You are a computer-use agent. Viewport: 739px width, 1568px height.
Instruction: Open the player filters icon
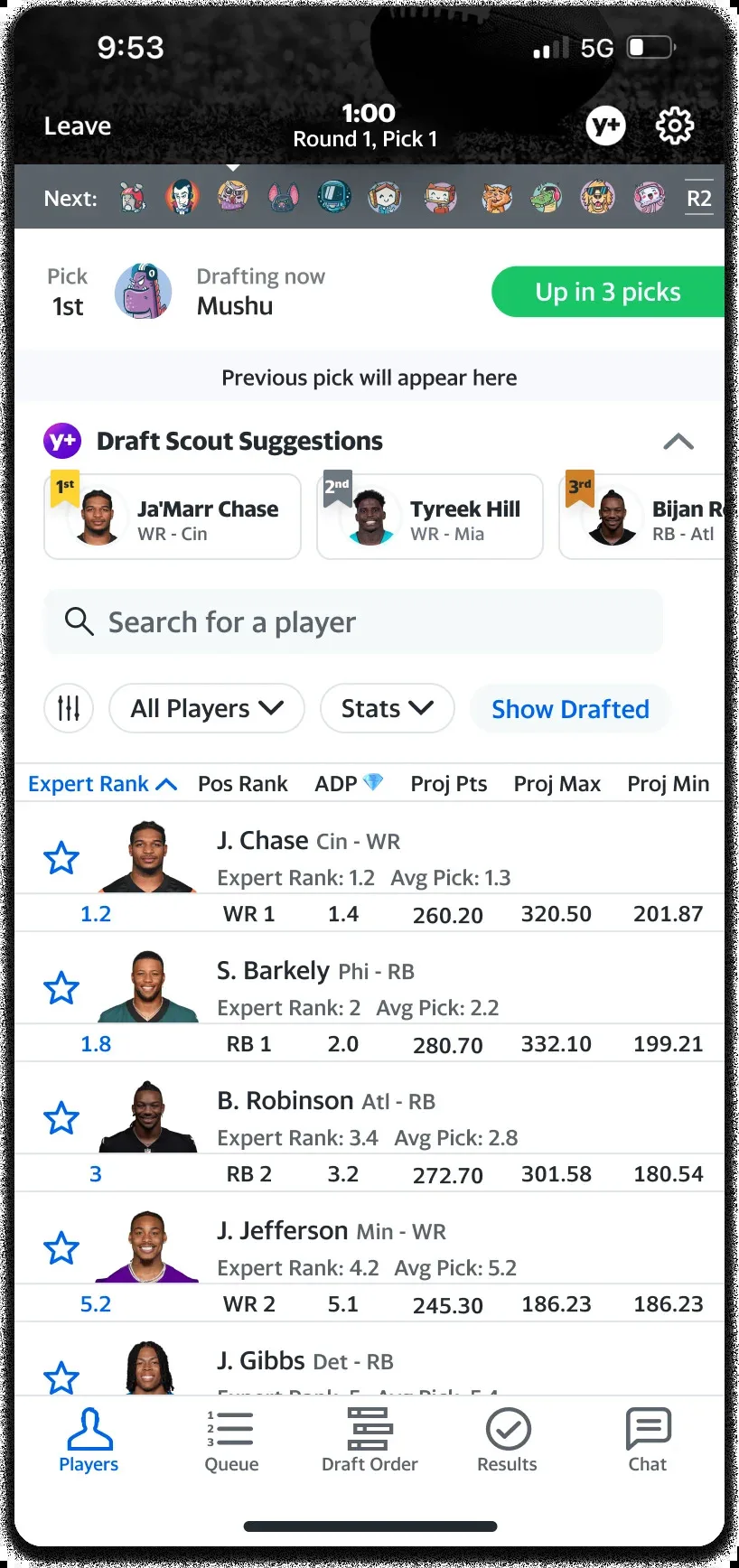click(x=69, y=709)
